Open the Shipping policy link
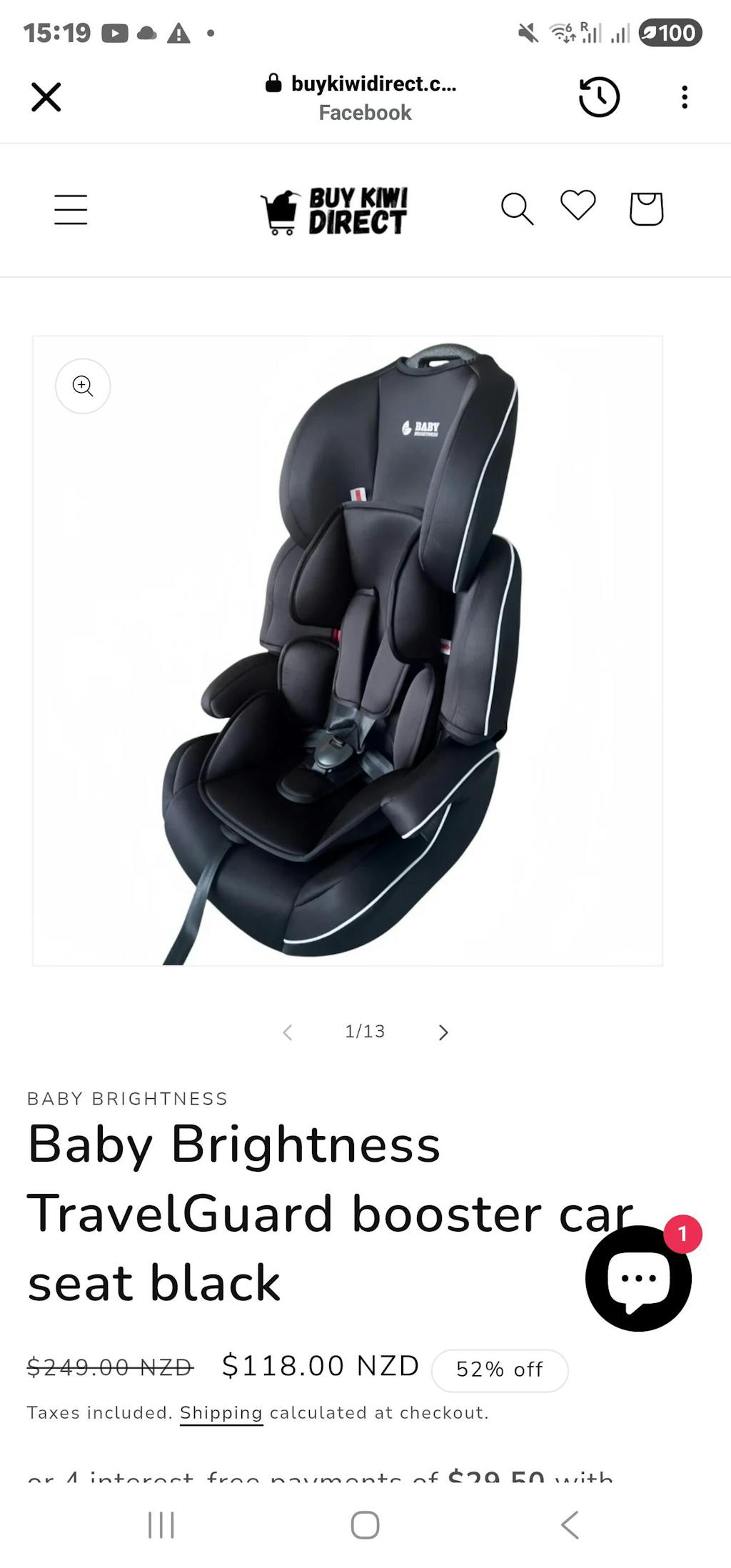 click(221, 1413)
